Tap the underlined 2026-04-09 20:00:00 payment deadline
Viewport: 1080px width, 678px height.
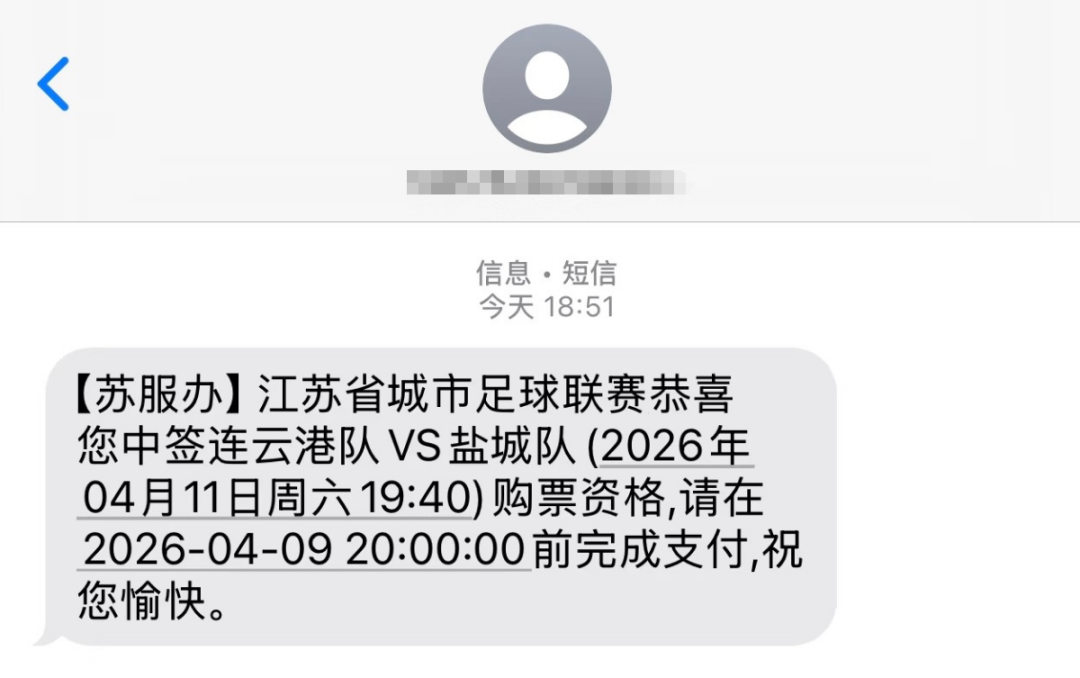click(x=304, y=550)
